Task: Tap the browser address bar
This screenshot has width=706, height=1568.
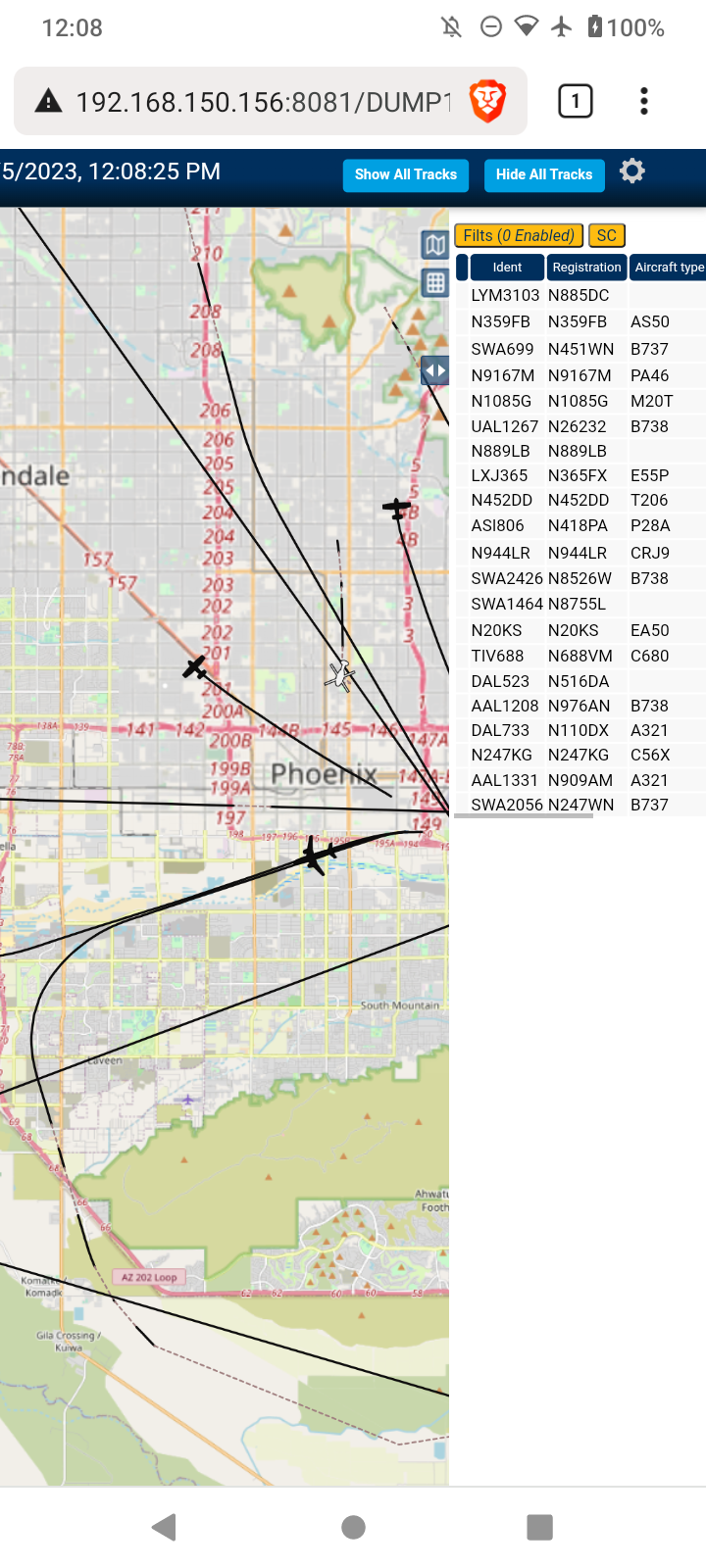Action: (x=263, y=101)
